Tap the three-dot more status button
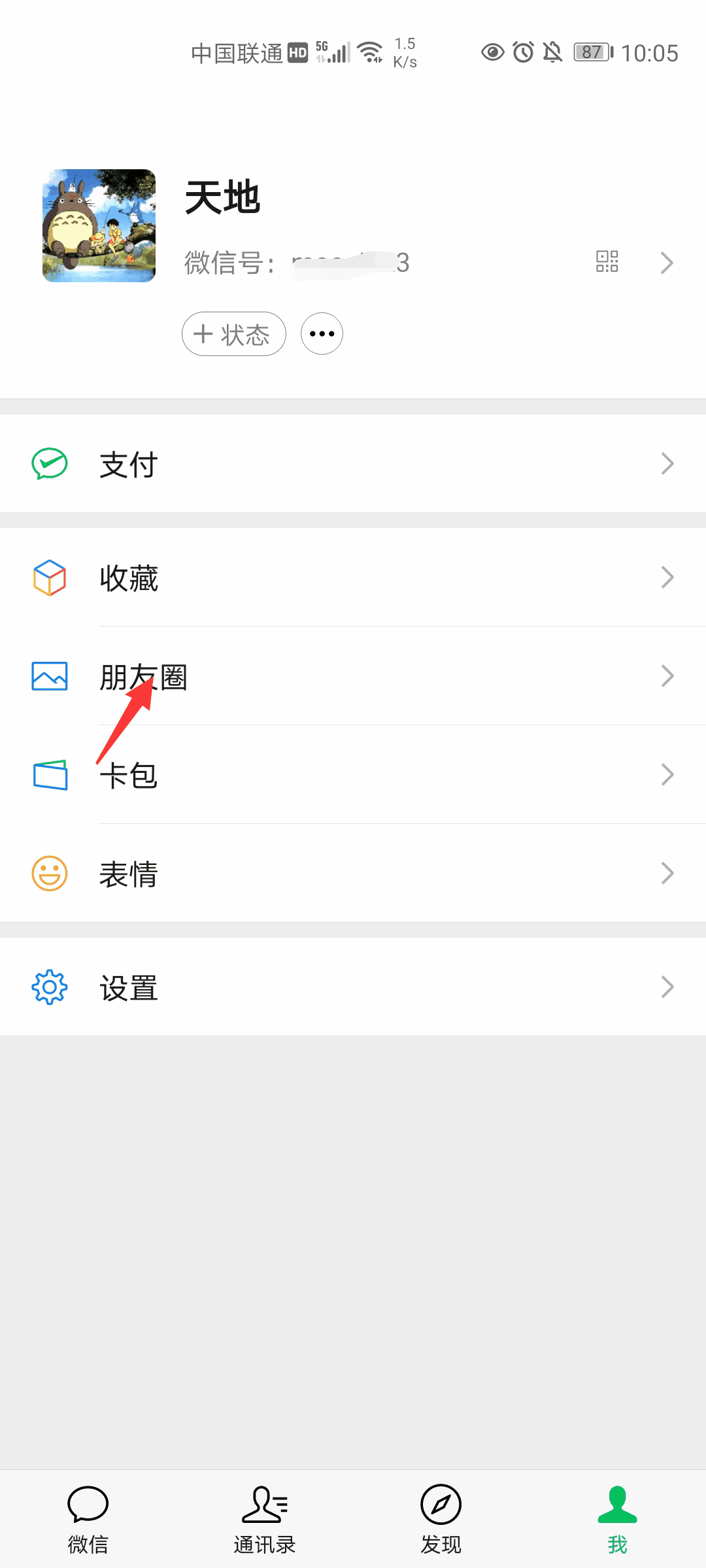The width and height of the screenshot is (706, 1568). click(322, 334)
